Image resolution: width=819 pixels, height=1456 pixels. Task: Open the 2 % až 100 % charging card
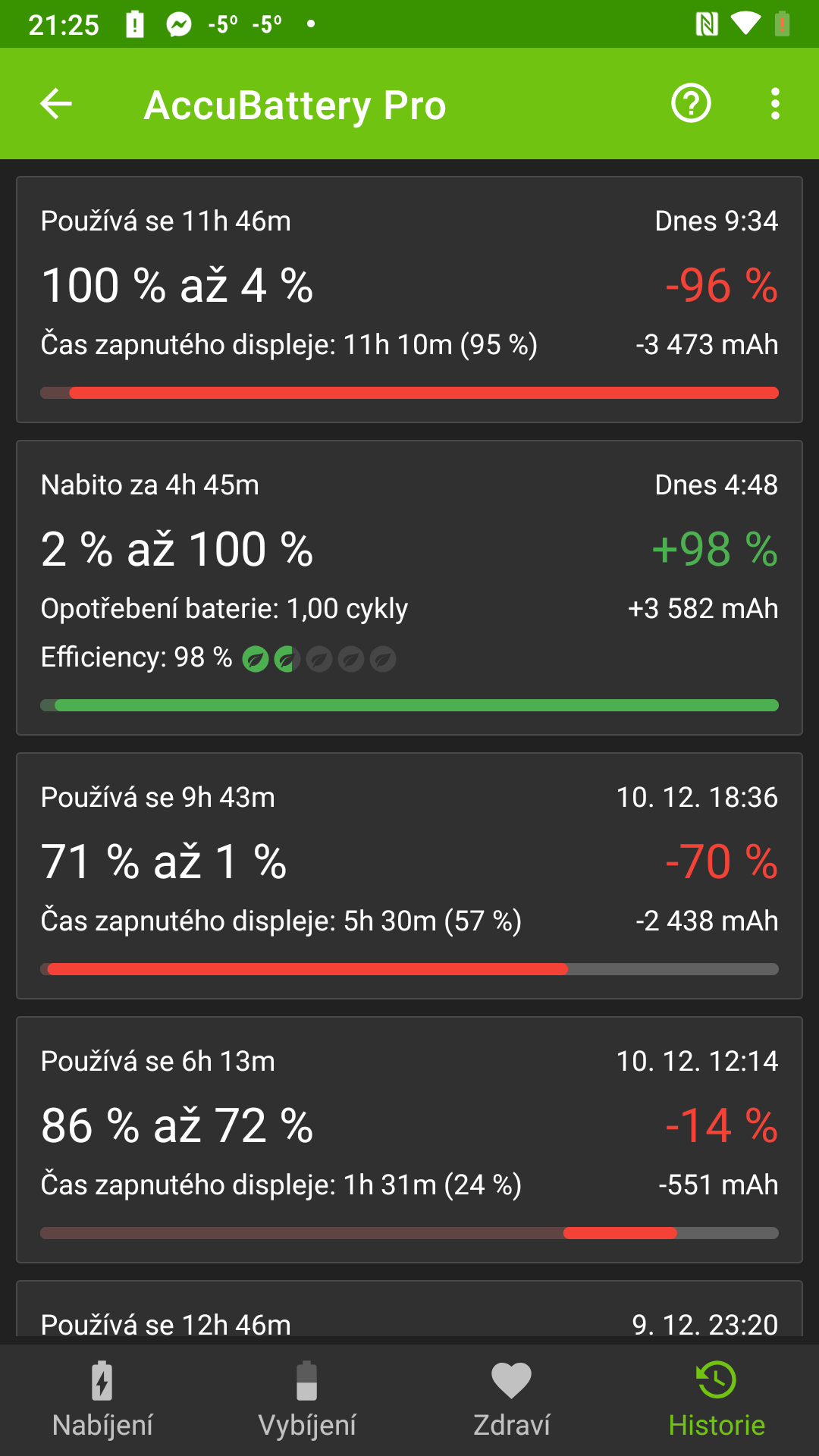pyautogui.click(x=409, y=588)
